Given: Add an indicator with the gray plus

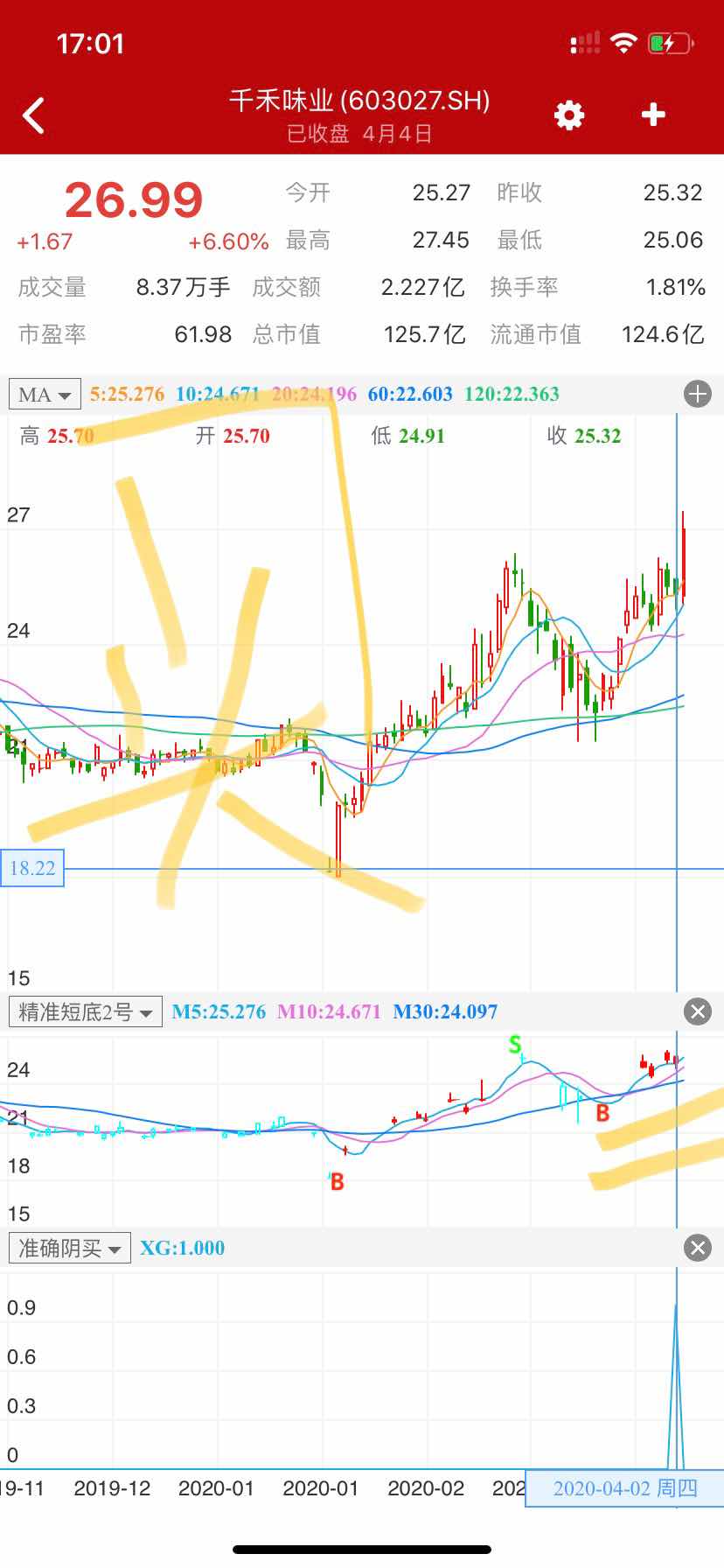Looking at the screenshot, I should point(697,395).
